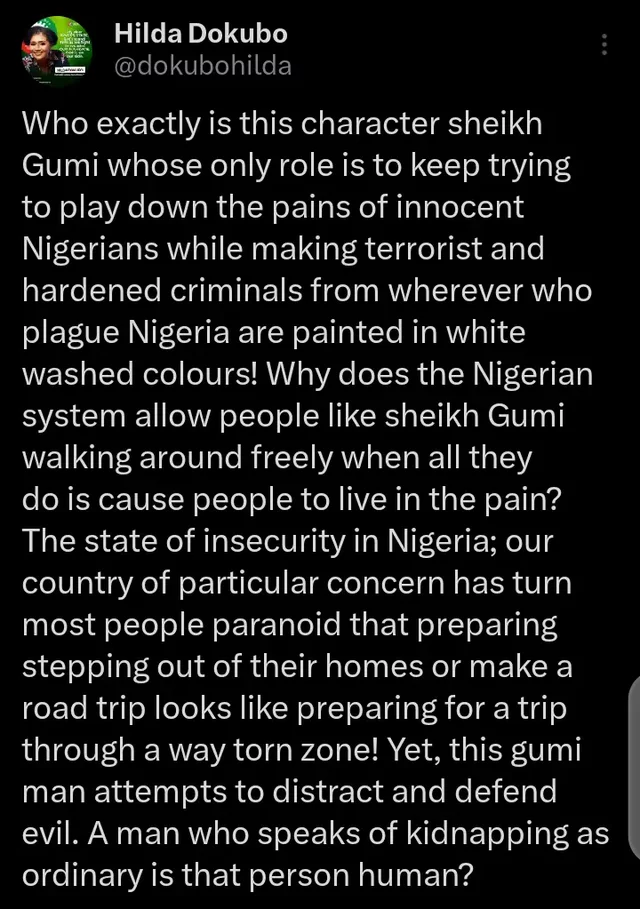Open the @dokubohilda profile

pos(203,67)
